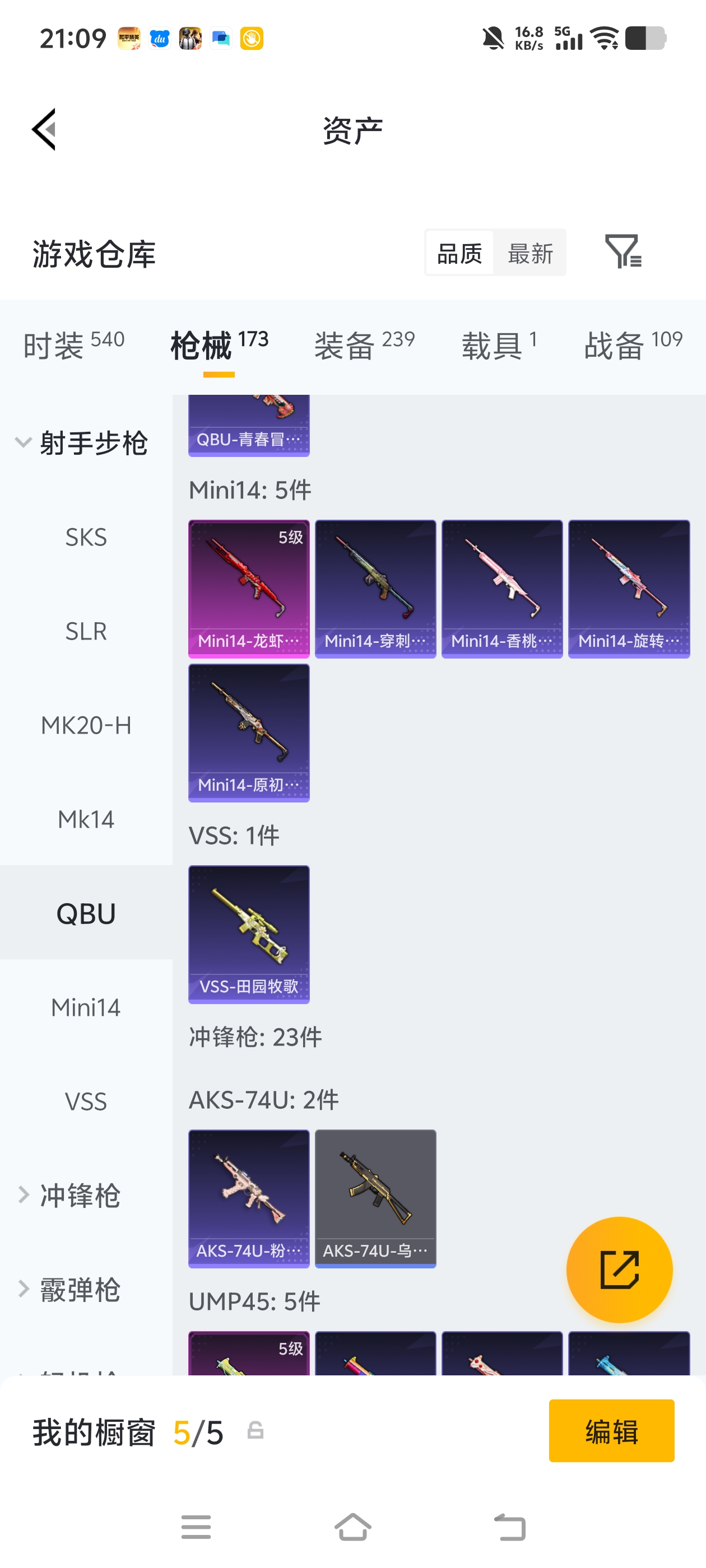Go to the system home screen

pyautogui.click(x=352, y=1527)
